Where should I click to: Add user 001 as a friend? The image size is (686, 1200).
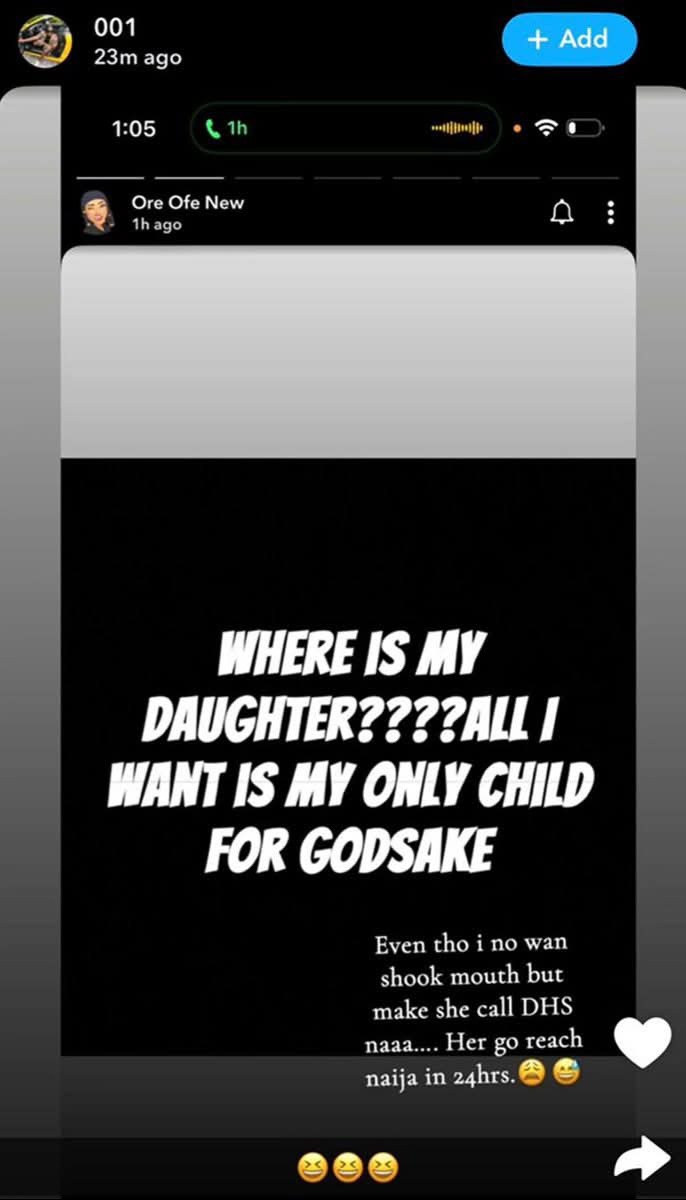tap(568, 39)
